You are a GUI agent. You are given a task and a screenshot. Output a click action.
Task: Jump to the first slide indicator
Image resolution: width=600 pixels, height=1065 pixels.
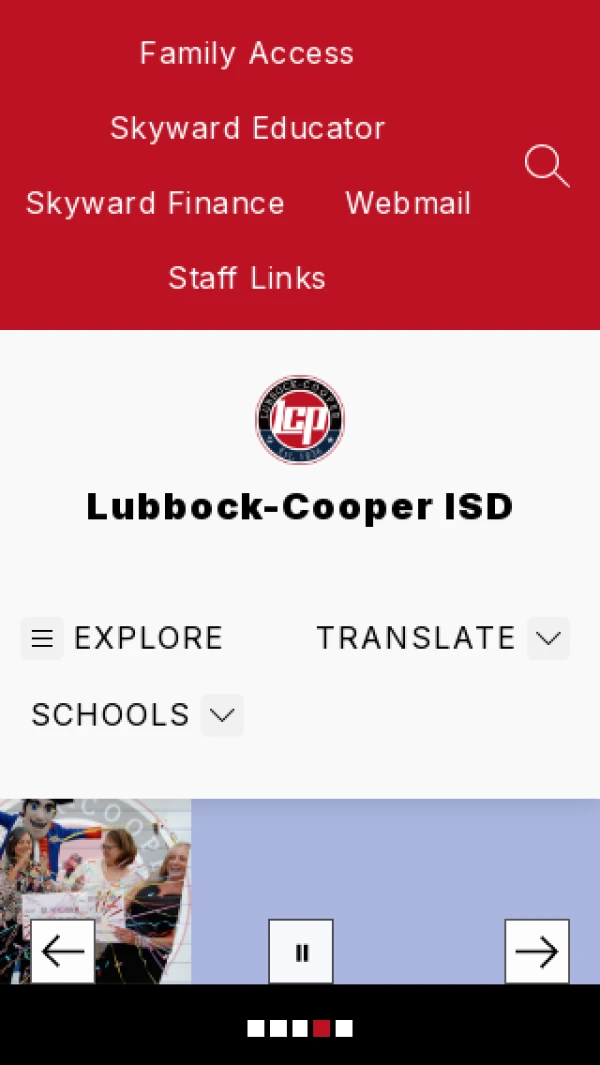click(x=256, y=1028)
